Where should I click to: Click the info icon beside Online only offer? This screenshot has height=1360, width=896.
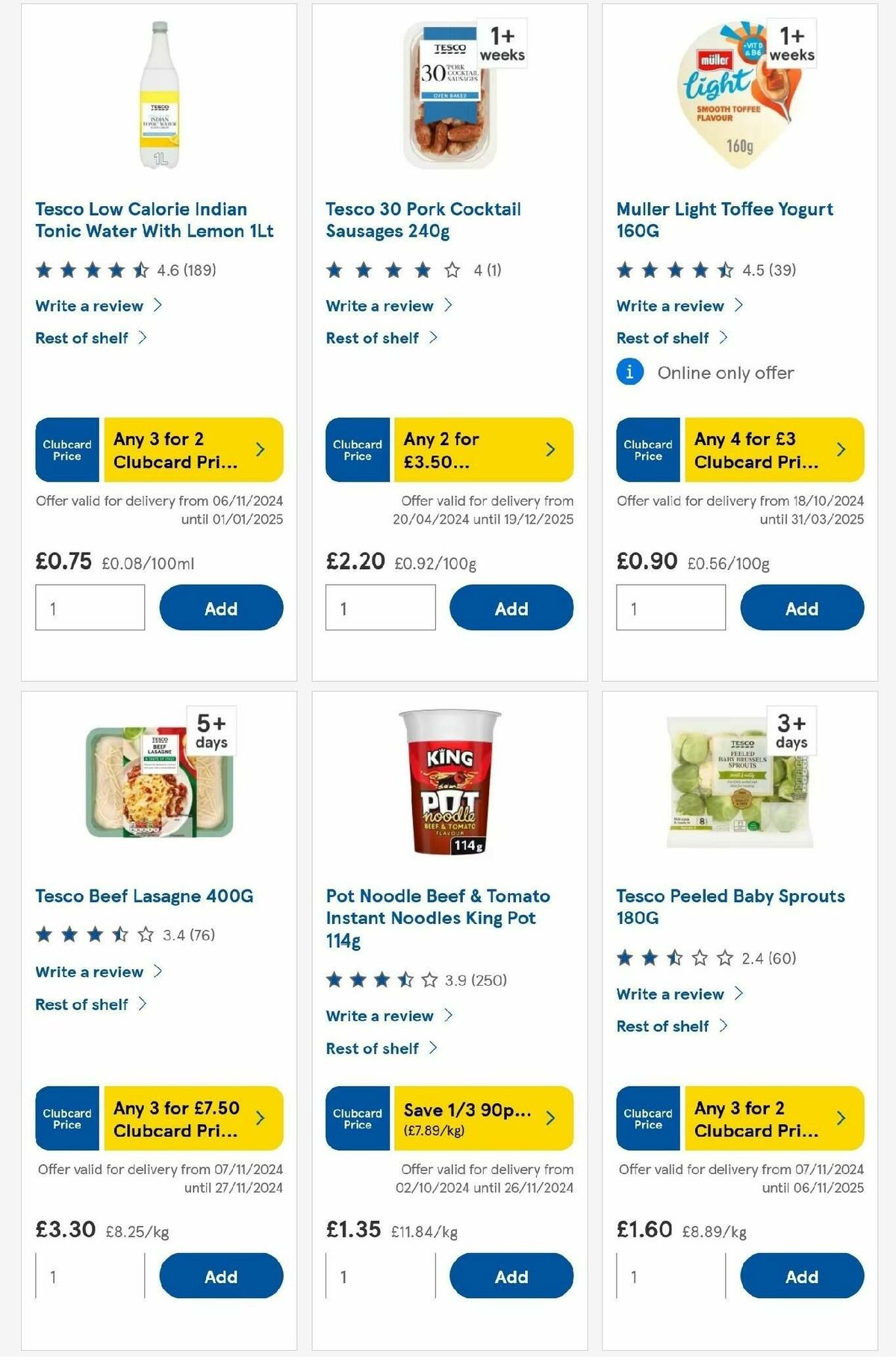coord(629,372)
